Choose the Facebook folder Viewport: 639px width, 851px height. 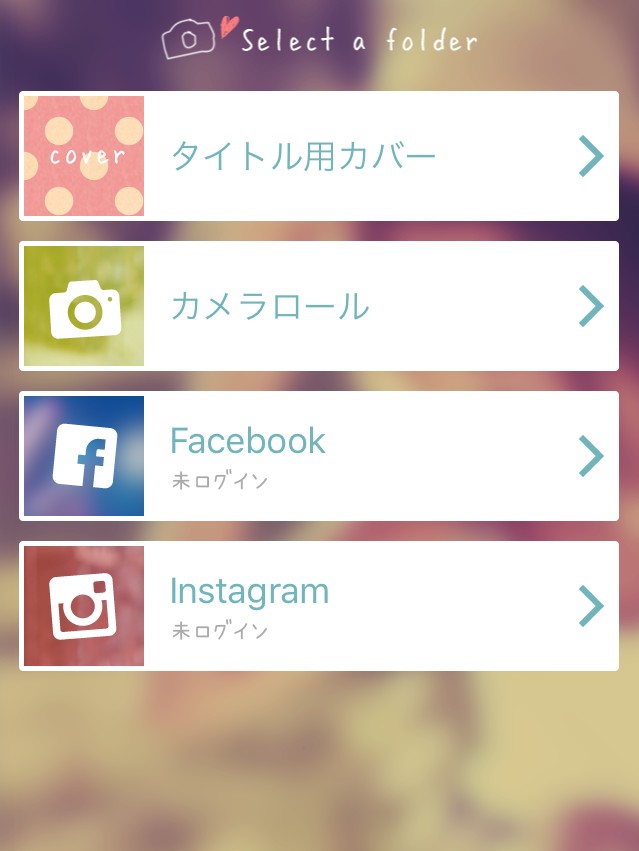(x=319, y=456)
